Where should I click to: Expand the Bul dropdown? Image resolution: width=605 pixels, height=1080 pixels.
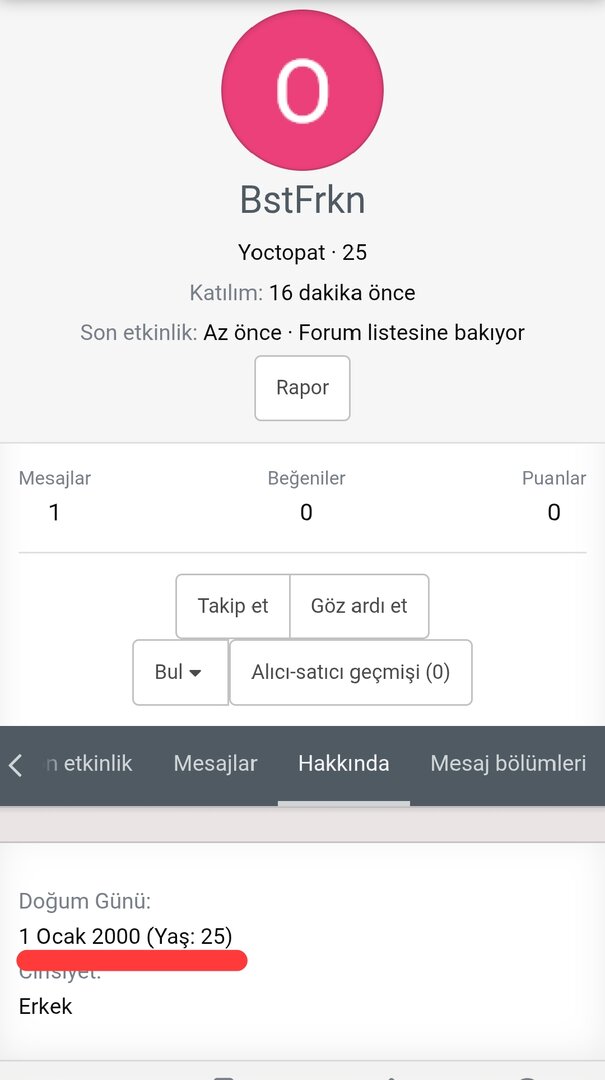[179, 672]
